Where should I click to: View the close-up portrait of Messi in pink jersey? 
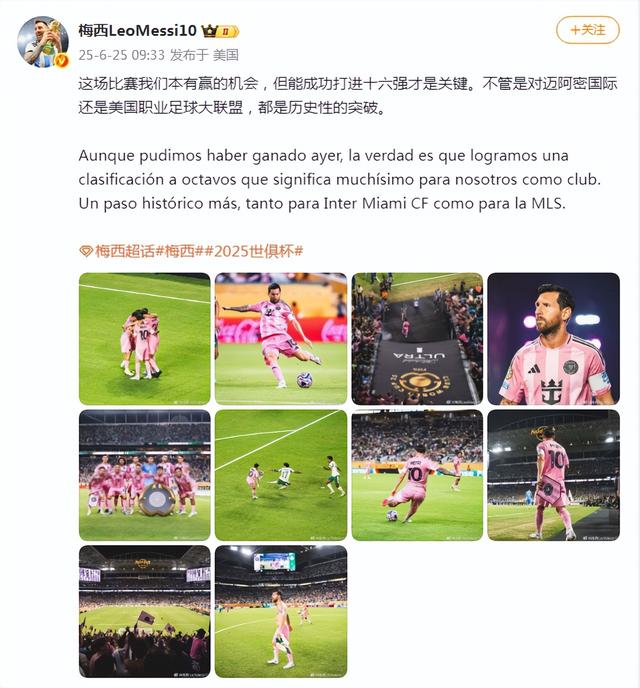tap(553, 339)
